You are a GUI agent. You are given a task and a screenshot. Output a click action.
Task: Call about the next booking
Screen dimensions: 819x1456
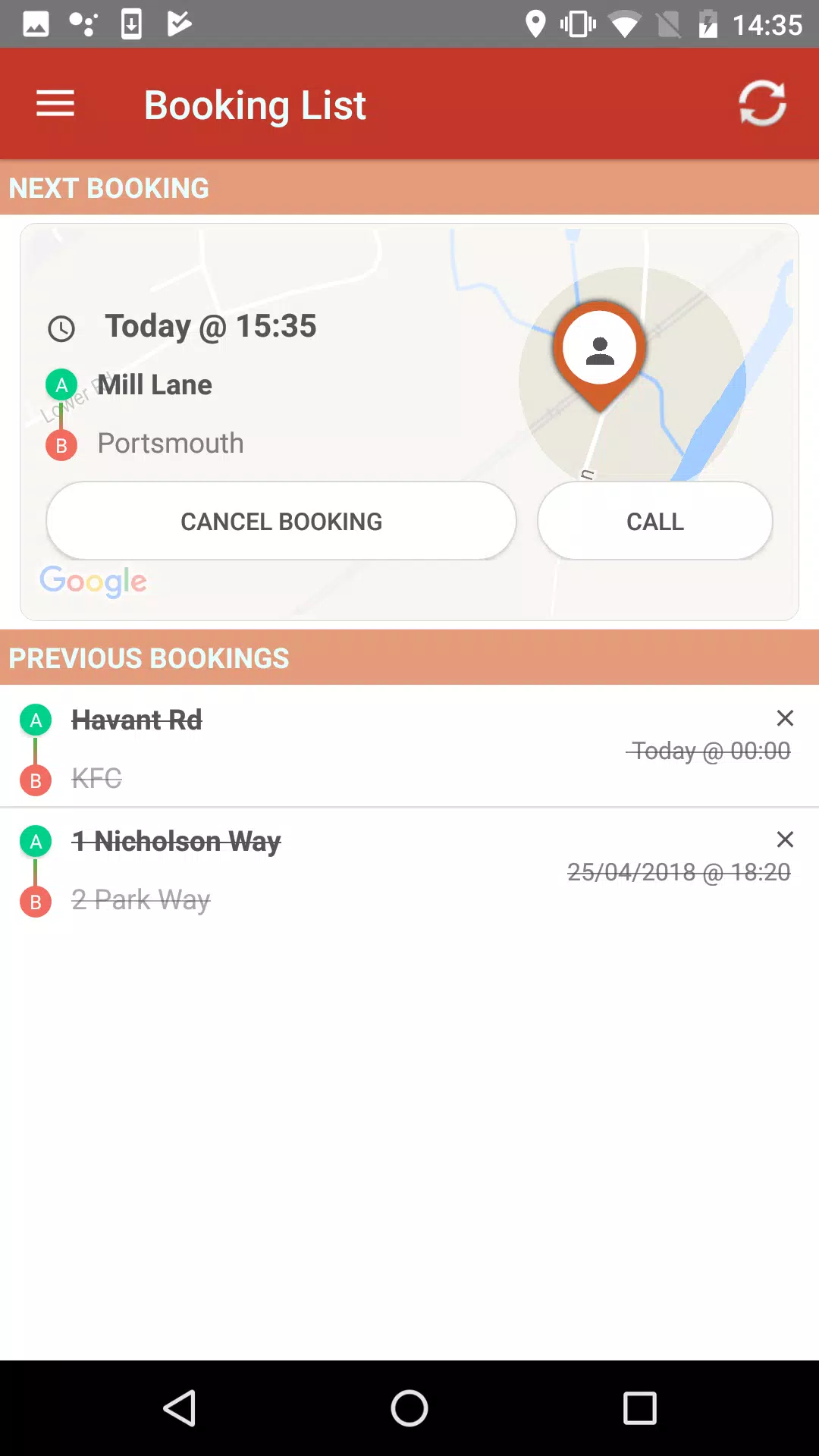coord(655,521)
